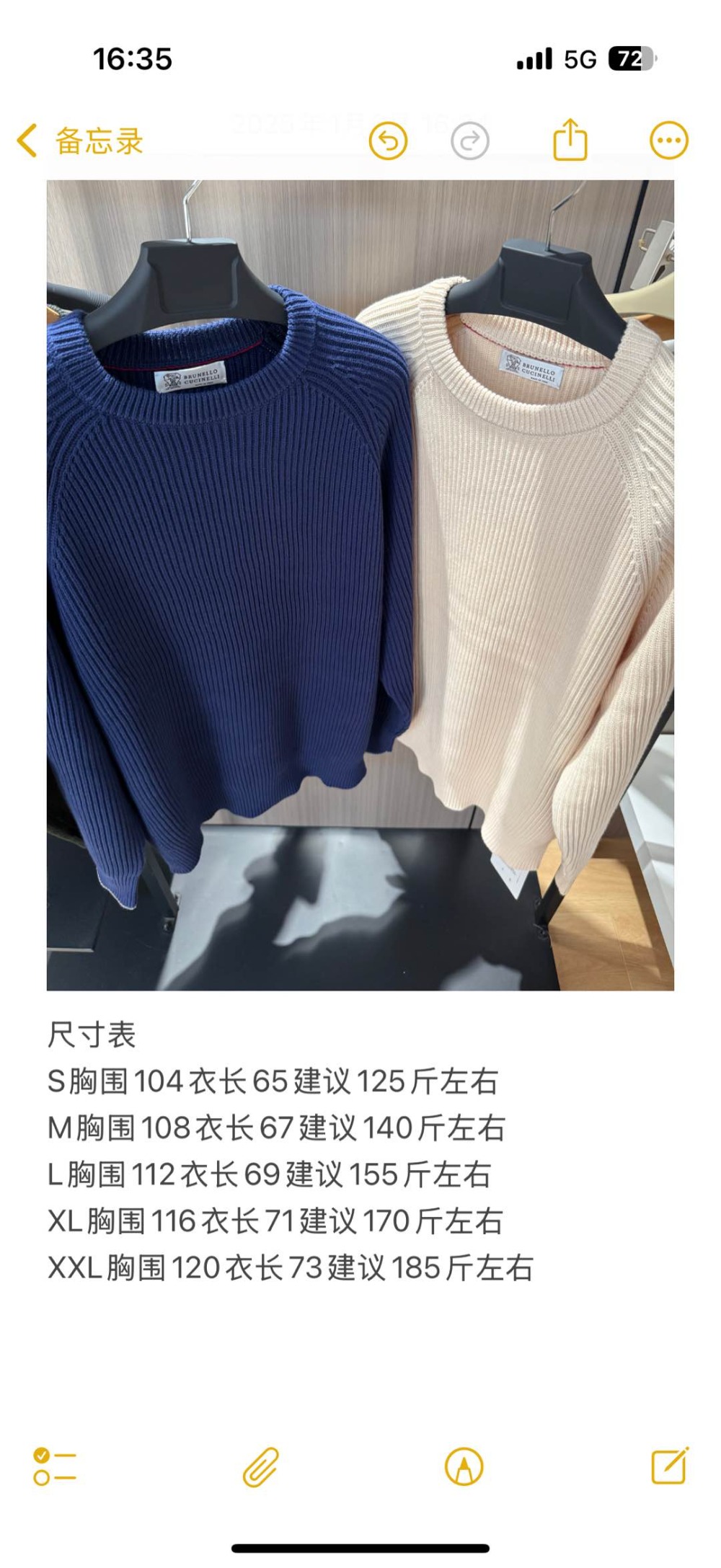Image resolution: width=721 pixels, height=1568 pixels.
Task: Open the more options menu
Action: (x=668, y=141)
